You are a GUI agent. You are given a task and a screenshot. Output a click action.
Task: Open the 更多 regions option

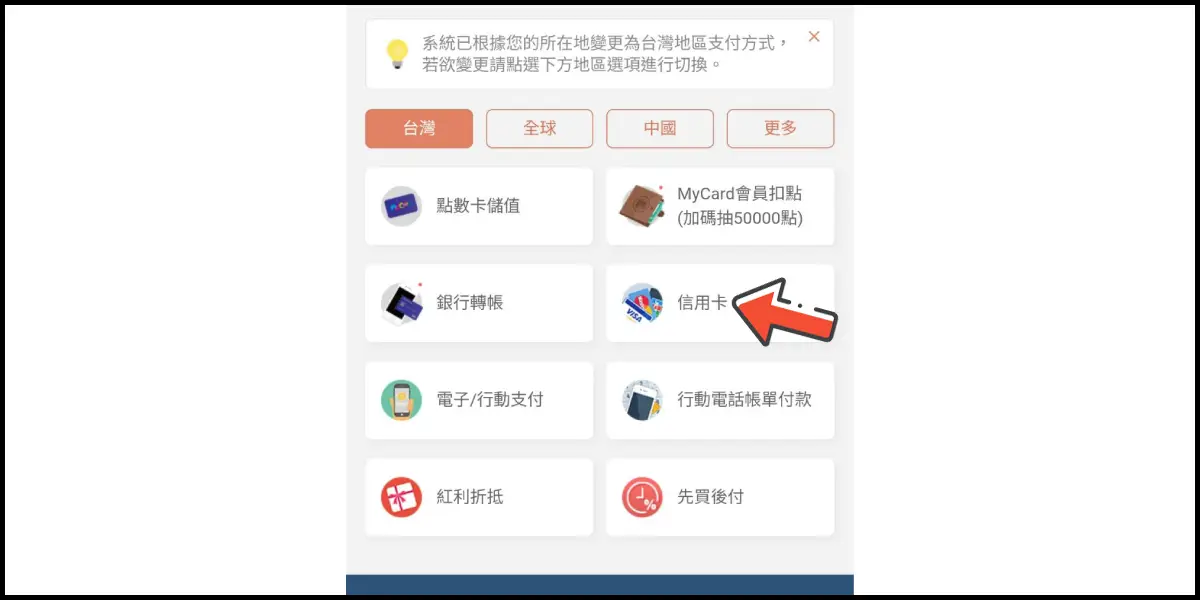tap(780, 129)
